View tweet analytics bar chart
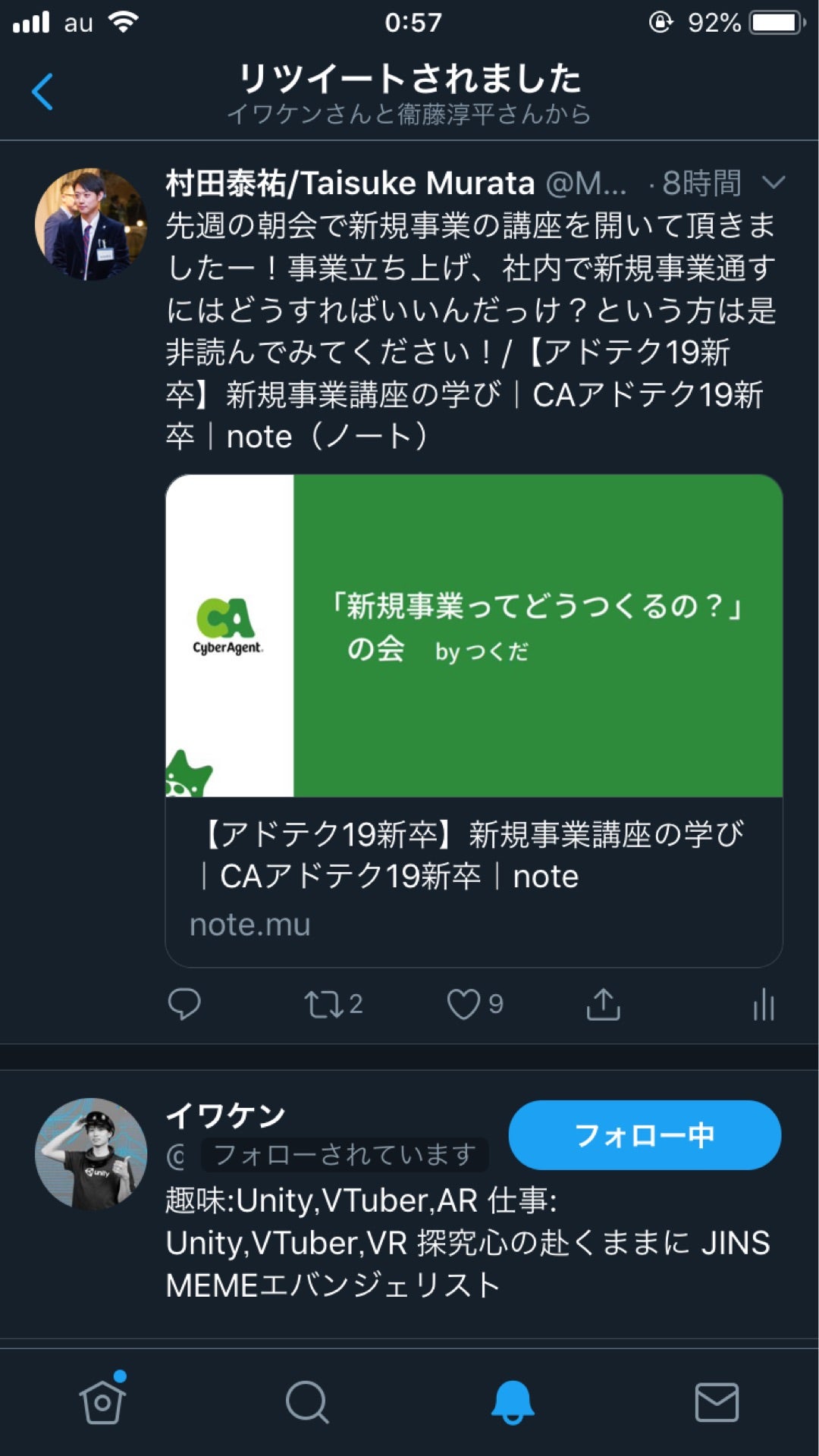The height and width of the screenshot is (1456, 819). point(763,1005)
